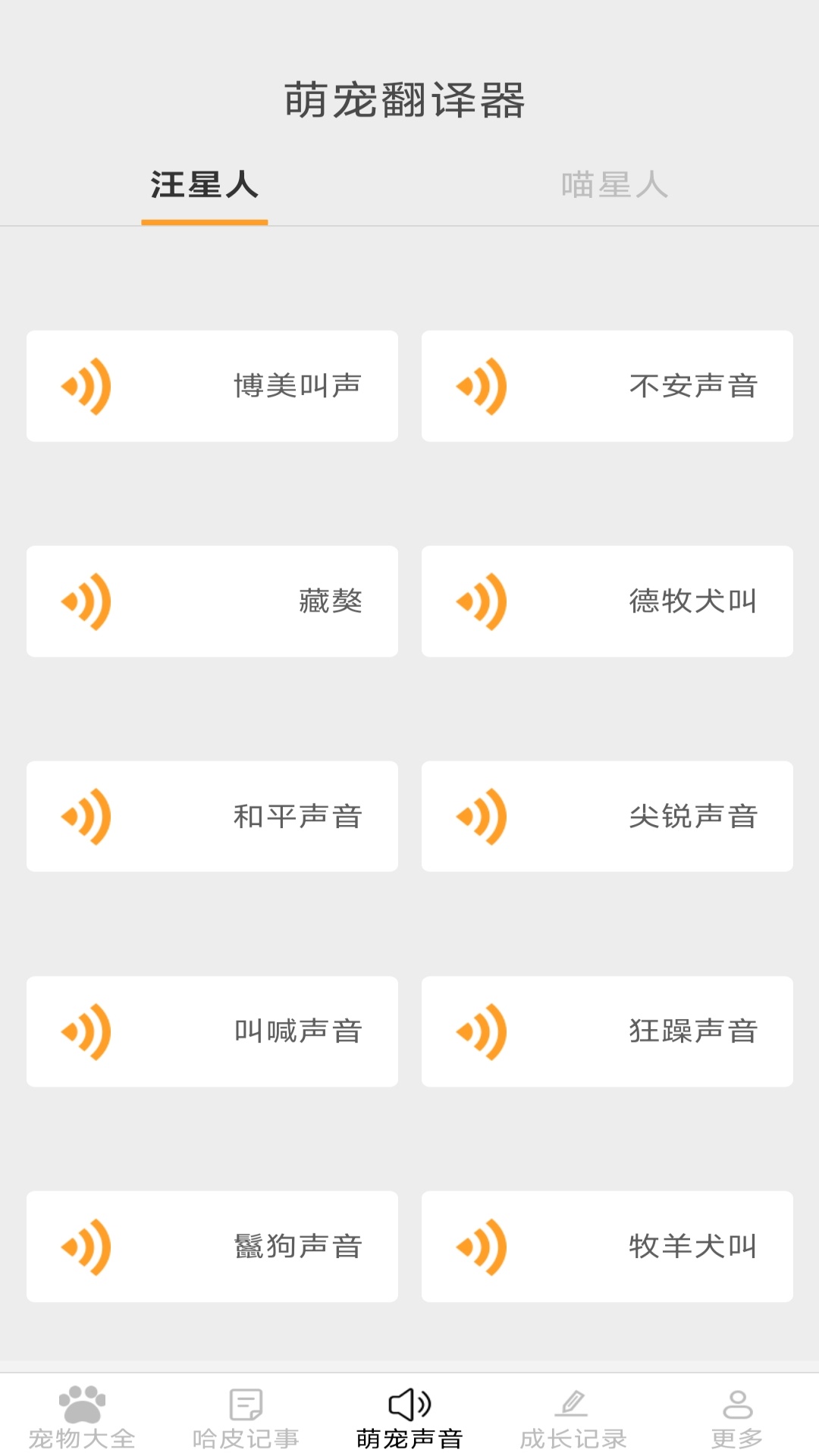Image resolution: width=819 pixels, height=1456 pixels.
Task: Select the 汪星人 tab
Action: point(205,185)
